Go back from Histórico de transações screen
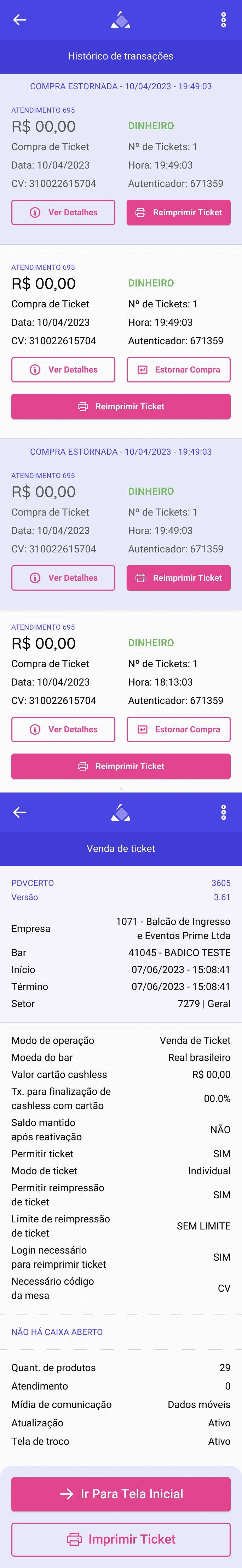Screen dimensions: 242x1568 click(19, 20)
